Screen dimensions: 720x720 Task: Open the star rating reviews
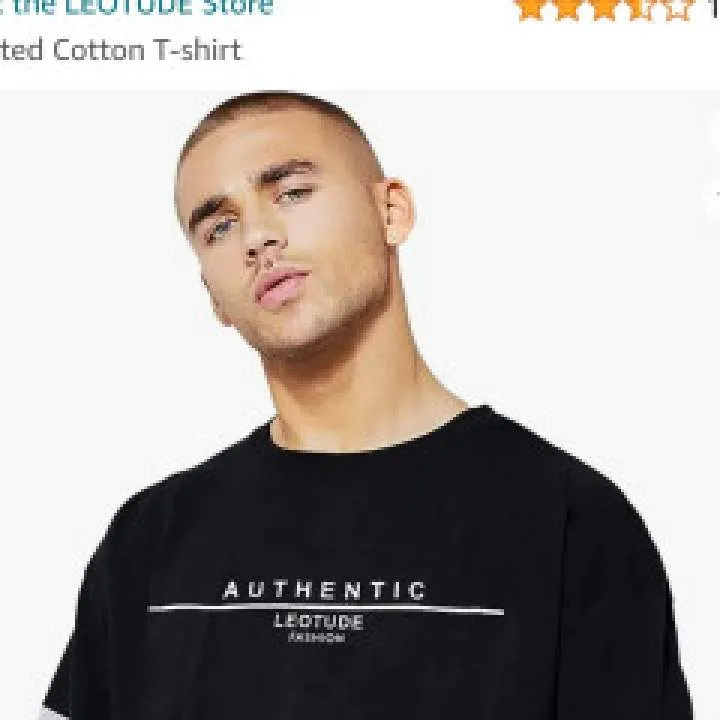[603, 9]
